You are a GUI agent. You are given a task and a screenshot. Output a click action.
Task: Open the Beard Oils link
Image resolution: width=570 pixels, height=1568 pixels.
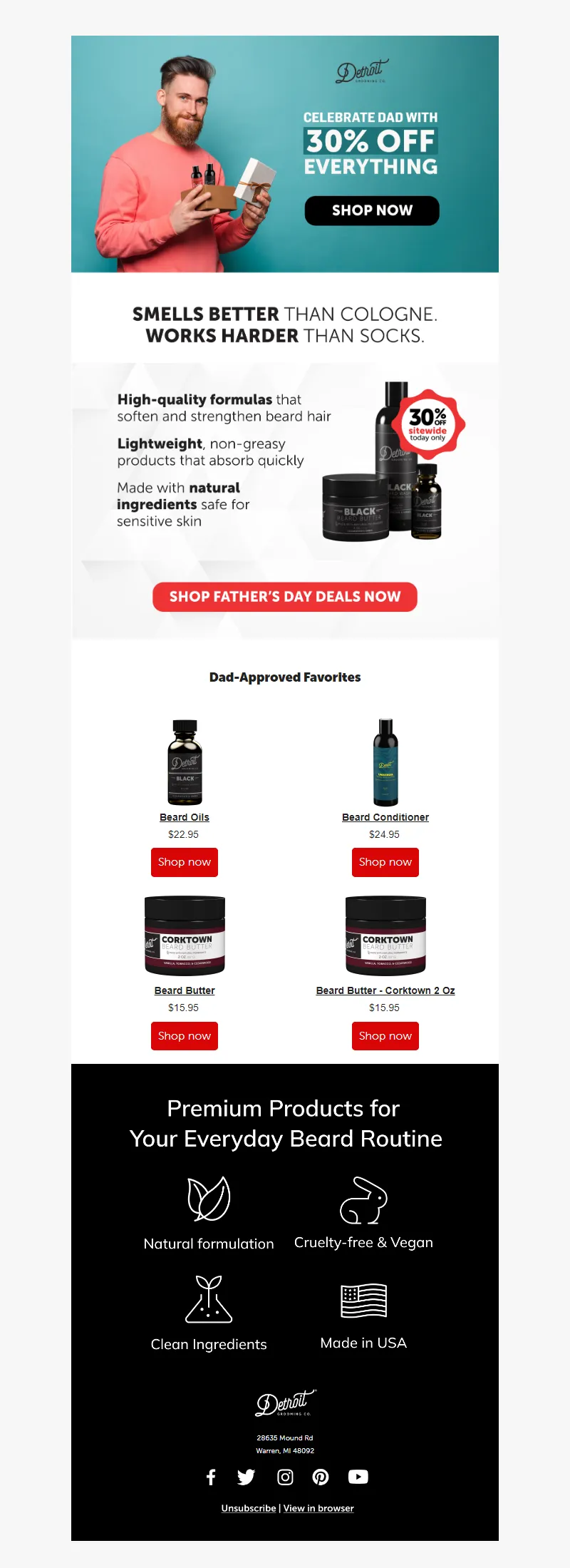tap(185, 817)
